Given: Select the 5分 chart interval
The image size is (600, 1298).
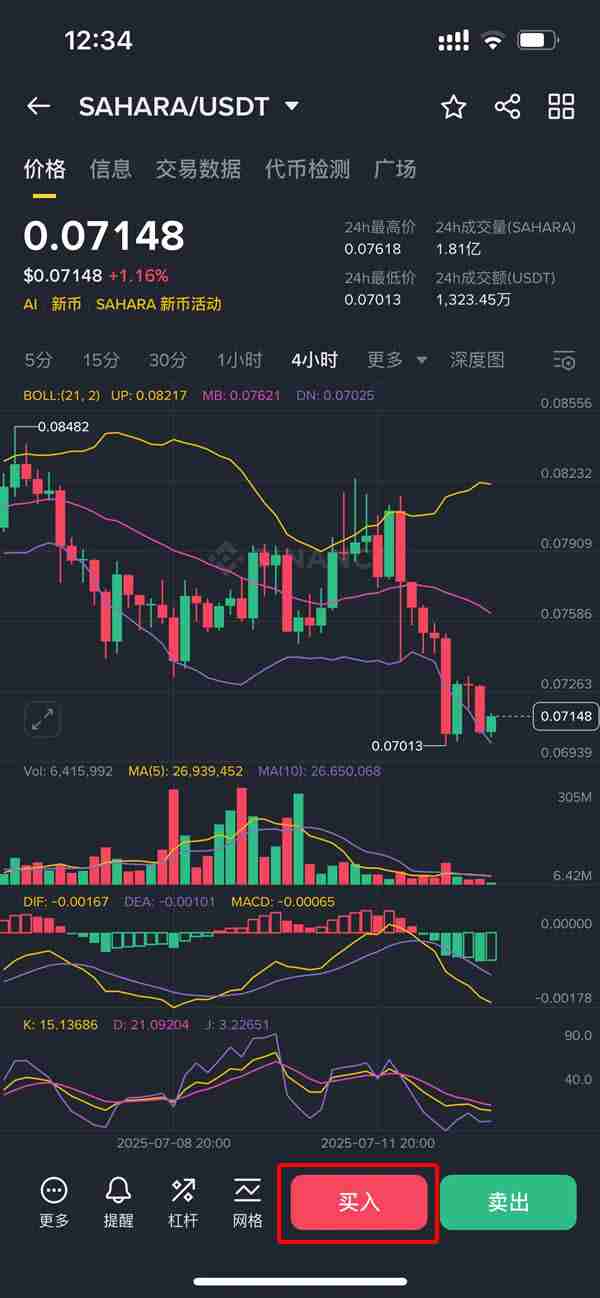Looking at the screenshot, I should (38, 360).
